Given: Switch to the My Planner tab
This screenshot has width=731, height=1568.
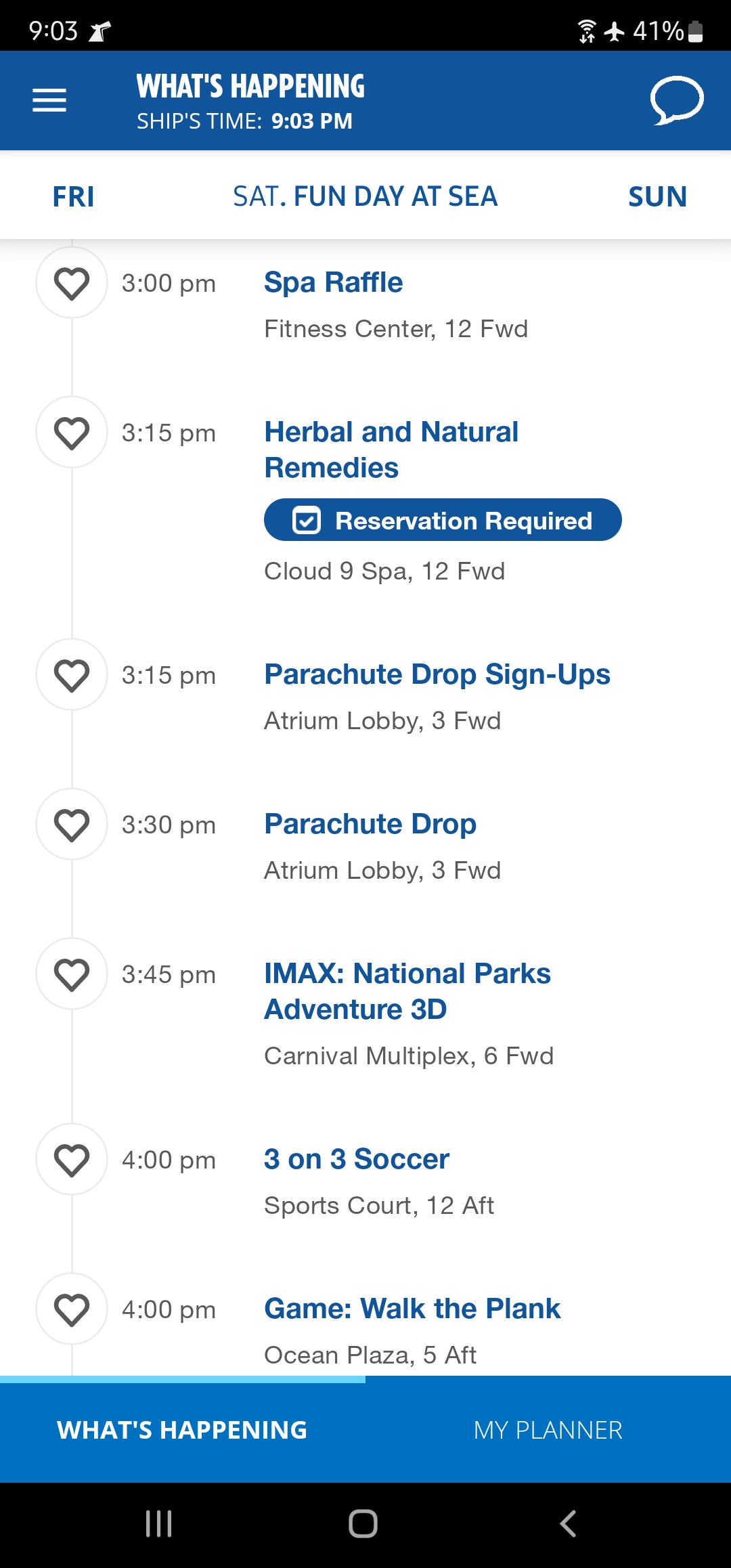Looking at the screenshot, I should (548, 1430).
